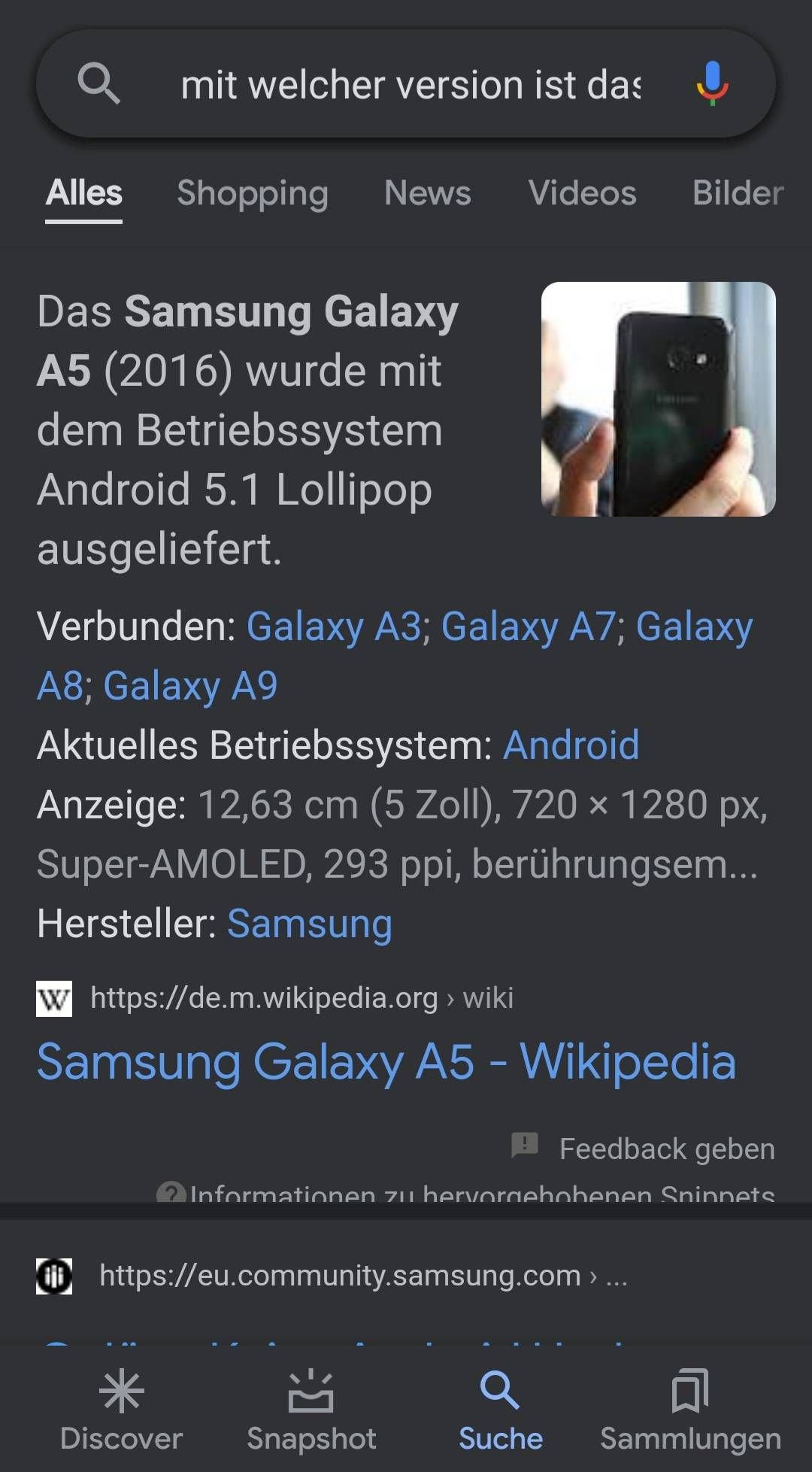Viewport: 812px width, 1472px height.
Task: Click the feedback speech-bubble icon
Action: click(526, 1147)
